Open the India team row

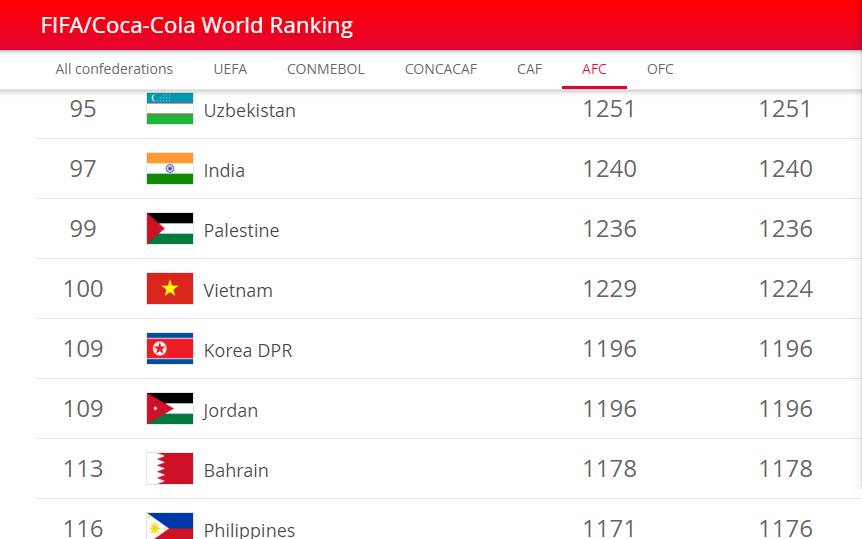pyautogui.click(x=224, y=170)
